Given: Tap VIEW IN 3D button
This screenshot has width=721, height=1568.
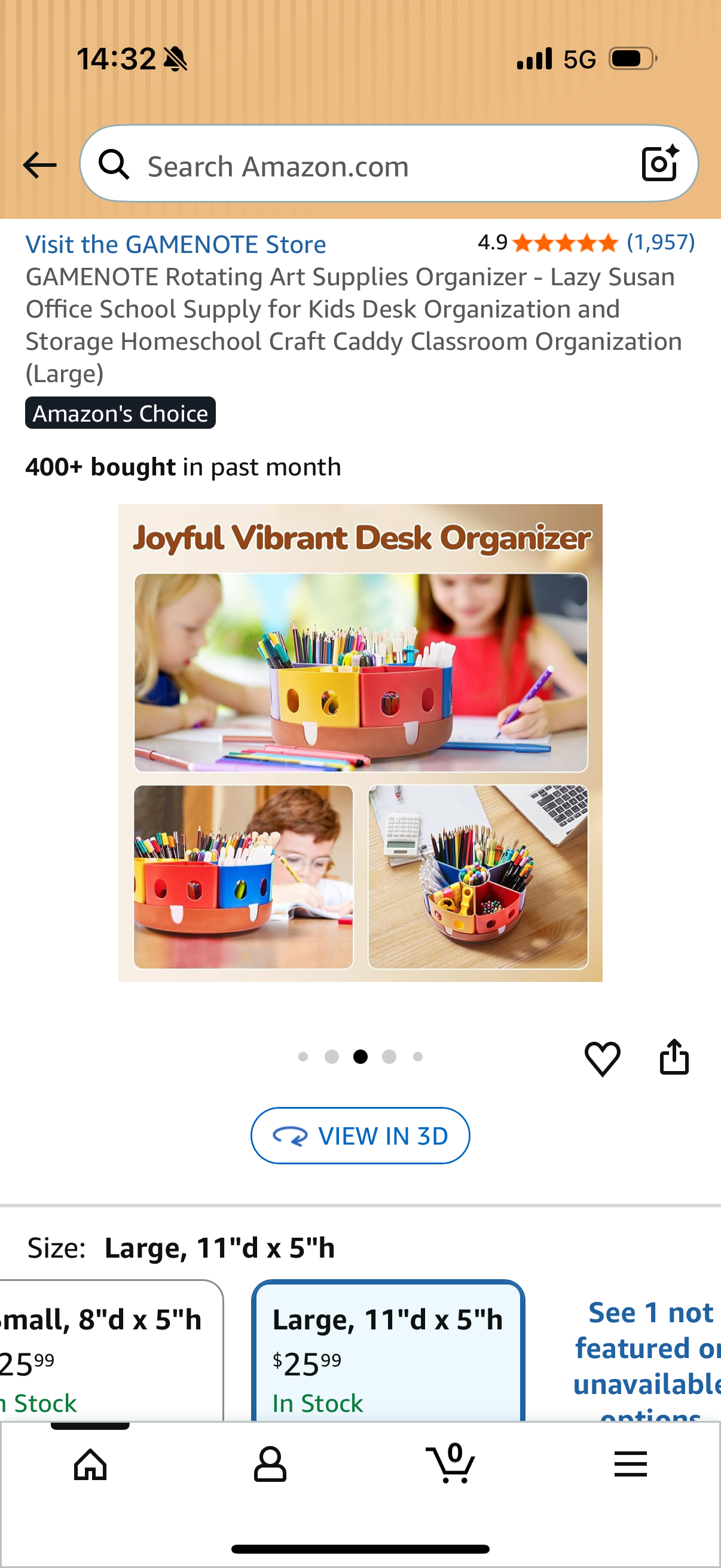Looking at the screenshot, I should coord(360,1135).
